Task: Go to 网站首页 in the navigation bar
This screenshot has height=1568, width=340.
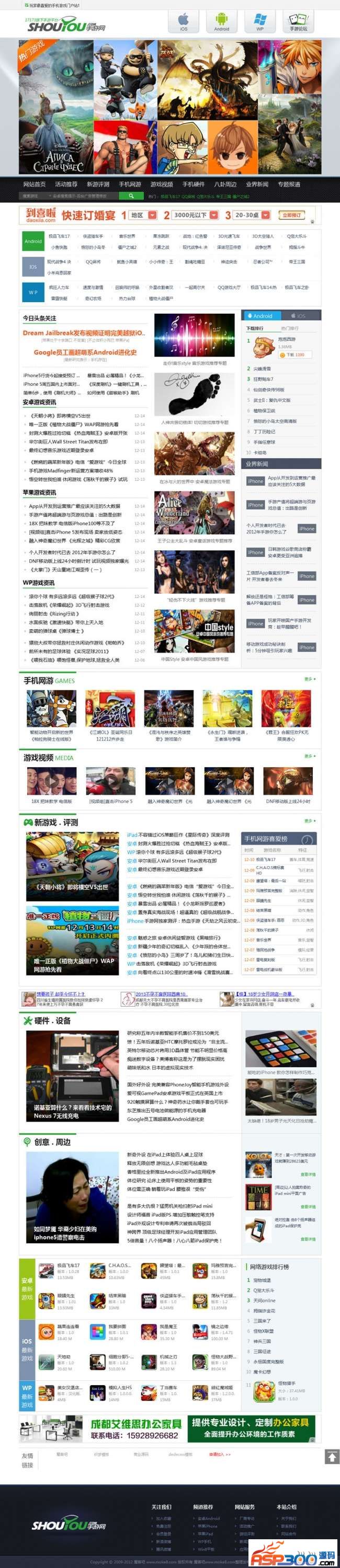Action: point(34,185)
